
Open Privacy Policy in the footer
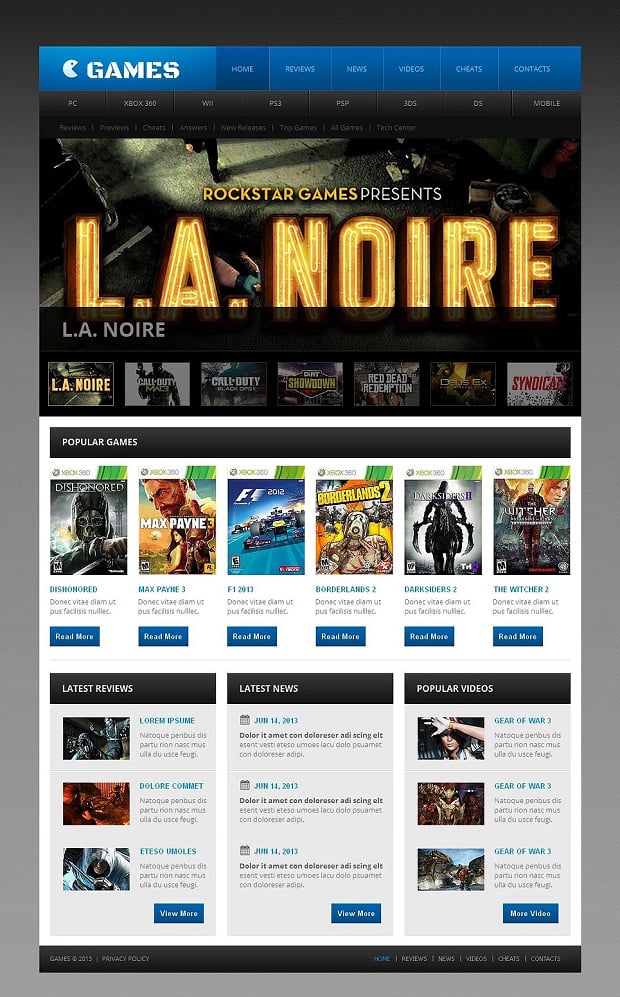[x=125, y=959]
